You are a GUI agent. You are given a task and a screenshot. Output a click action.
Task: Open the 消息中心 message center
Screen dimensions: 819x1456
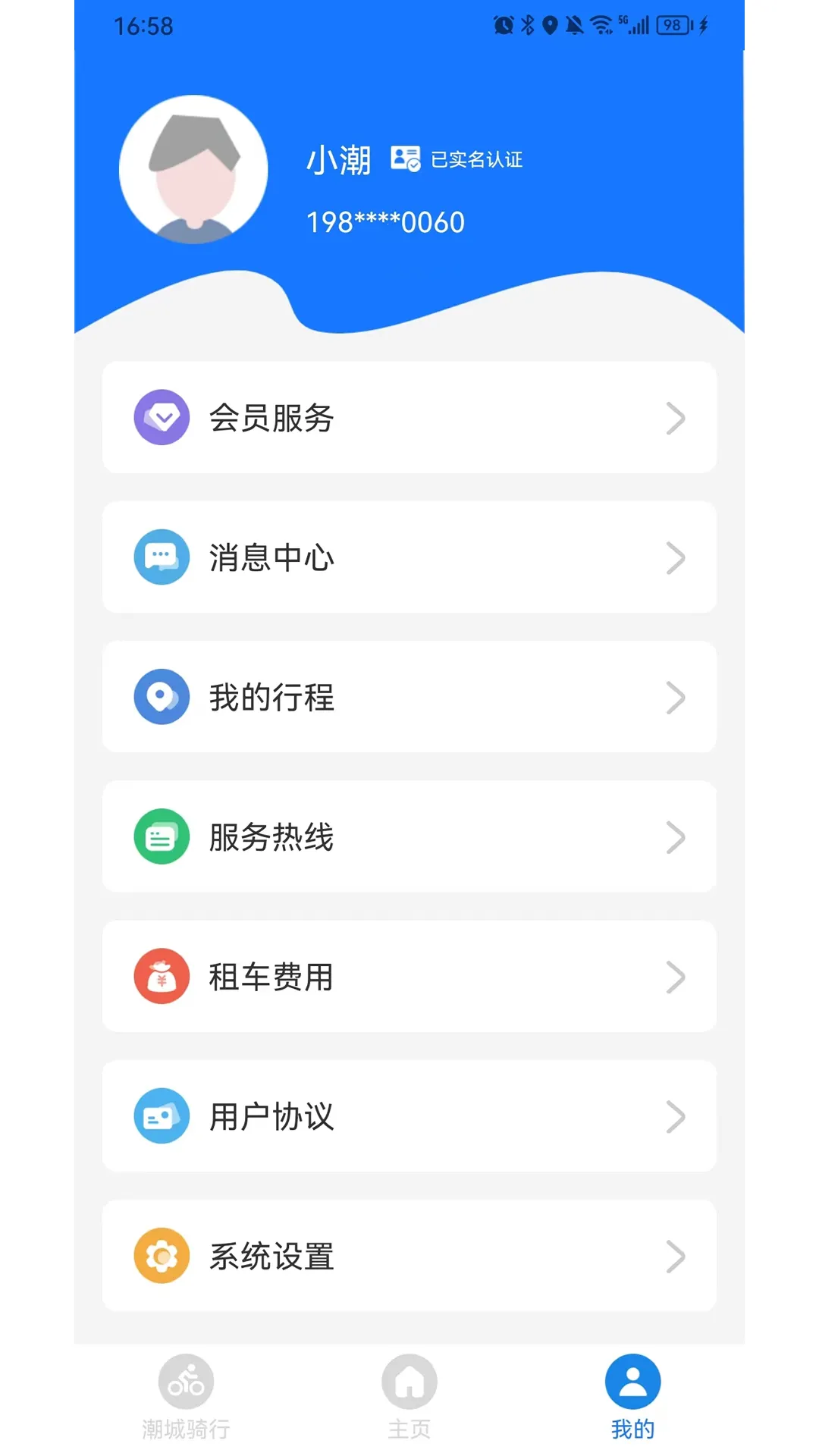[x=409, y=557]
